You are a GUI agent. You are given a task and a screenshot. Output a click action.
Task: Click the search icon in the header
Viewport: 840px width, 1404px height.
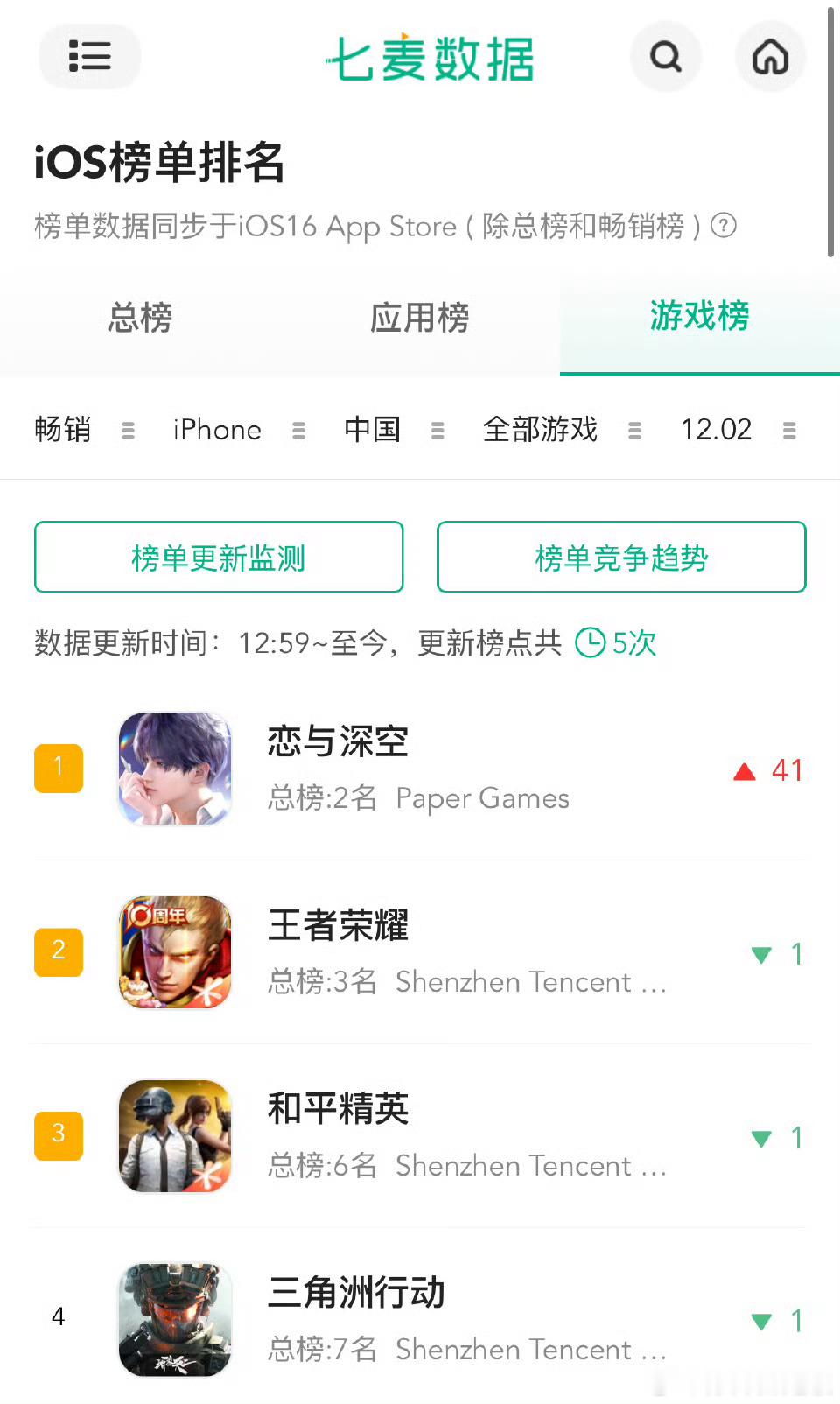[665, 56]
